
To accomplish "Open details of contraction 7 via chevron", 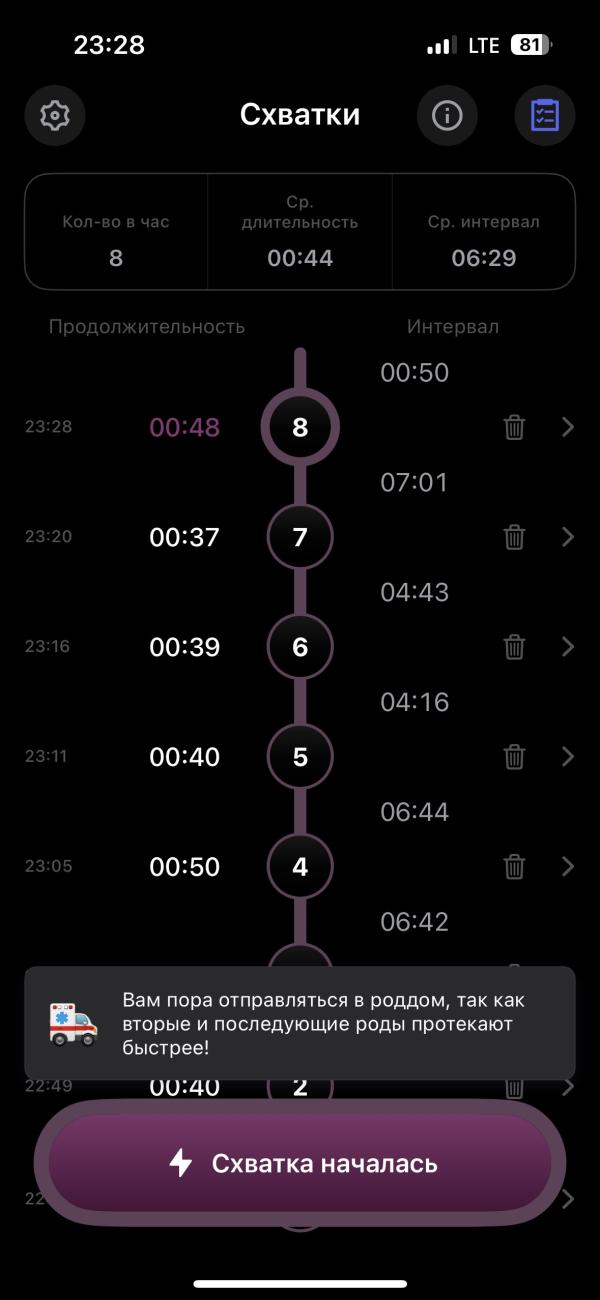I will [568, 537].
